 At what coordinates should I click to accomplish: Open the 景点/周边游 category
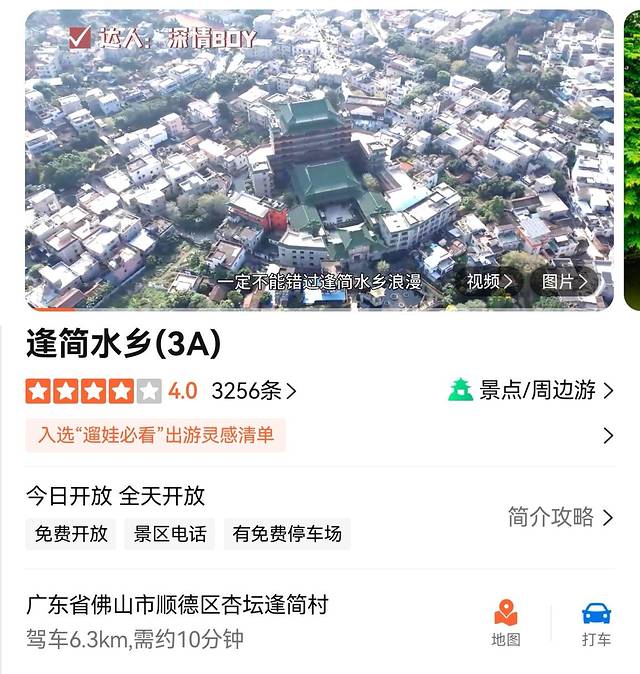[531, 390]
